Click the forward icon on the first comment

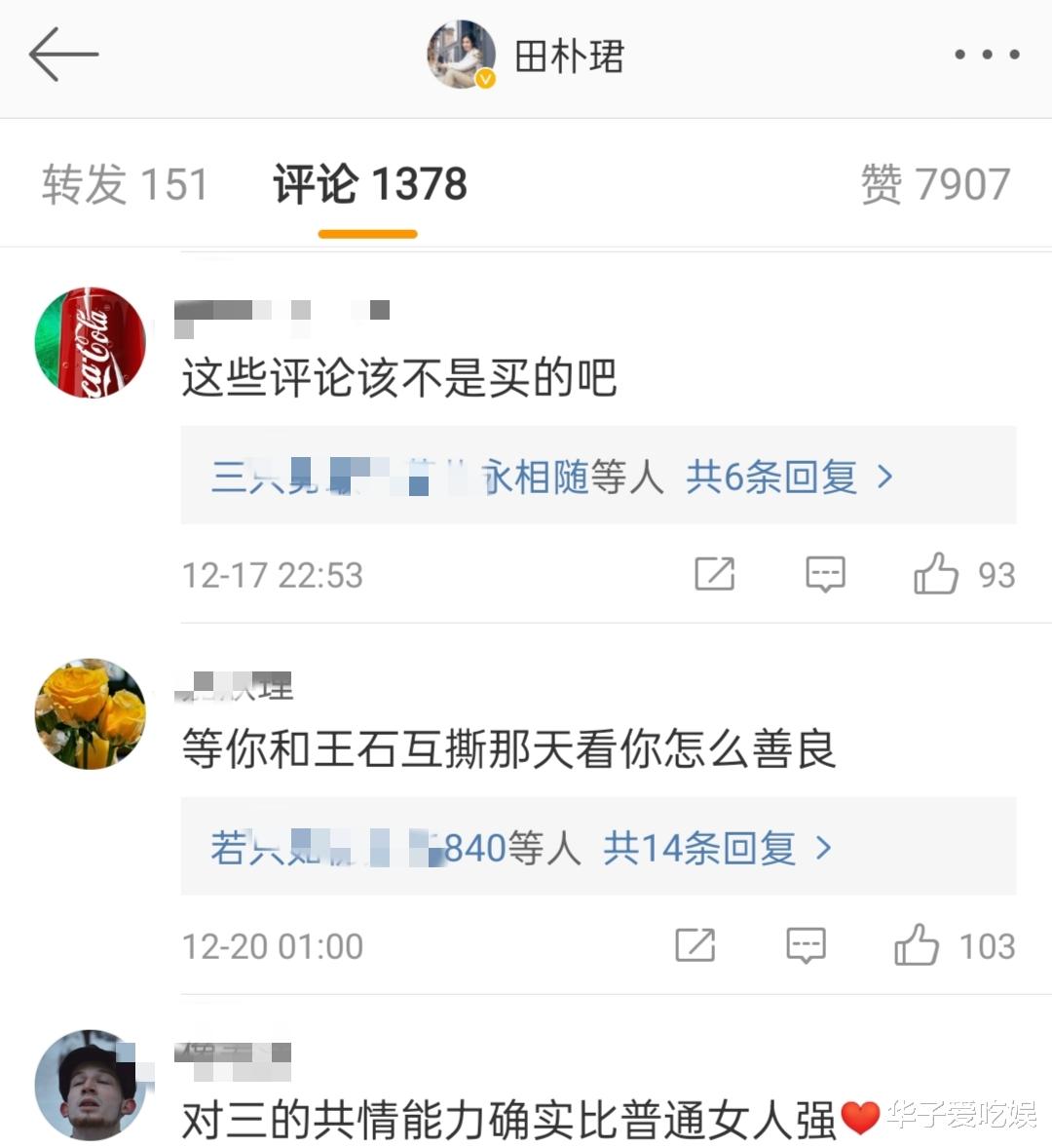pyautogui.click(x=714, y=575)
